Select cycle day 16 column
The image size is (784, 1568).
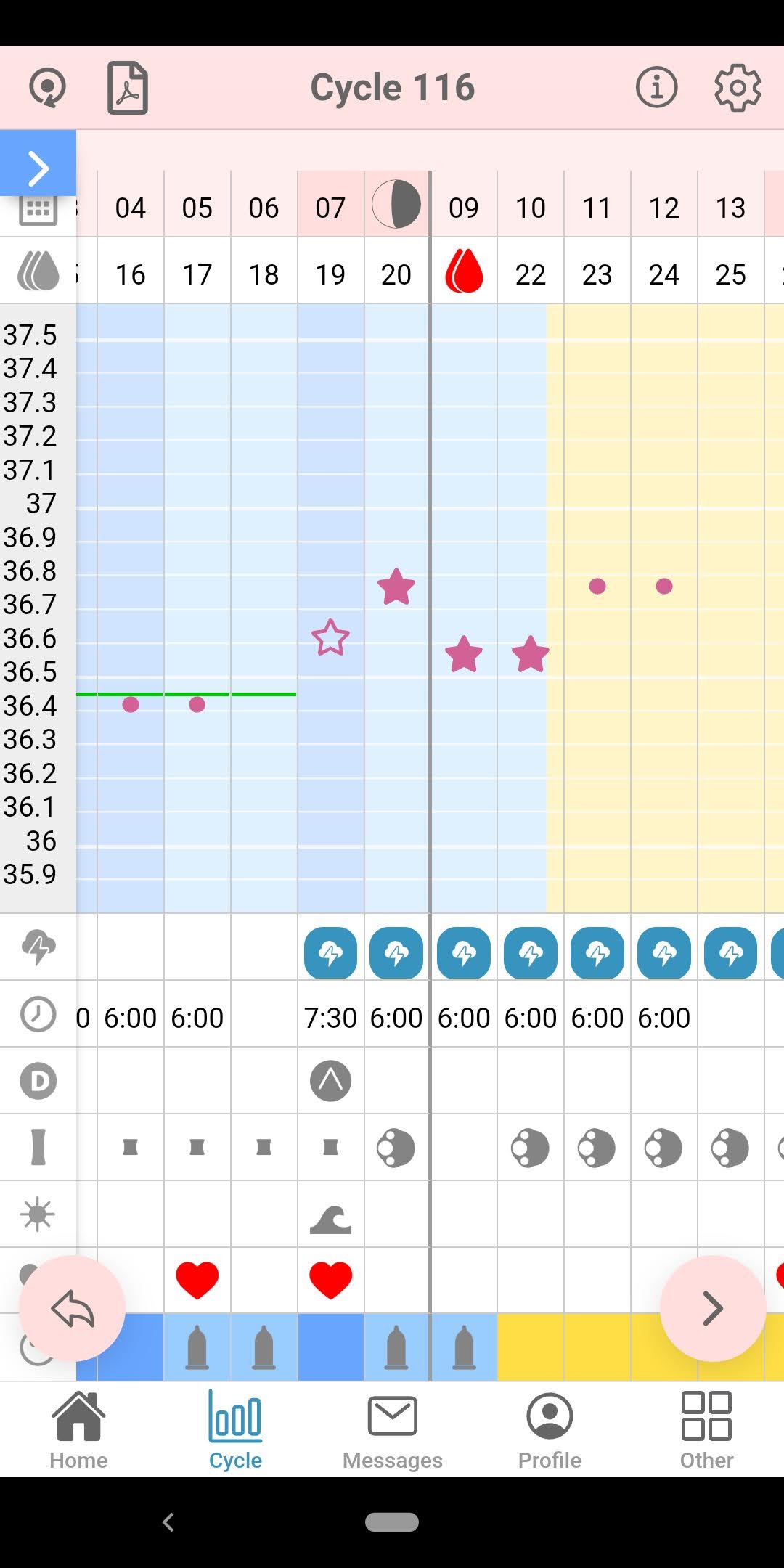(x=131, y=275)
